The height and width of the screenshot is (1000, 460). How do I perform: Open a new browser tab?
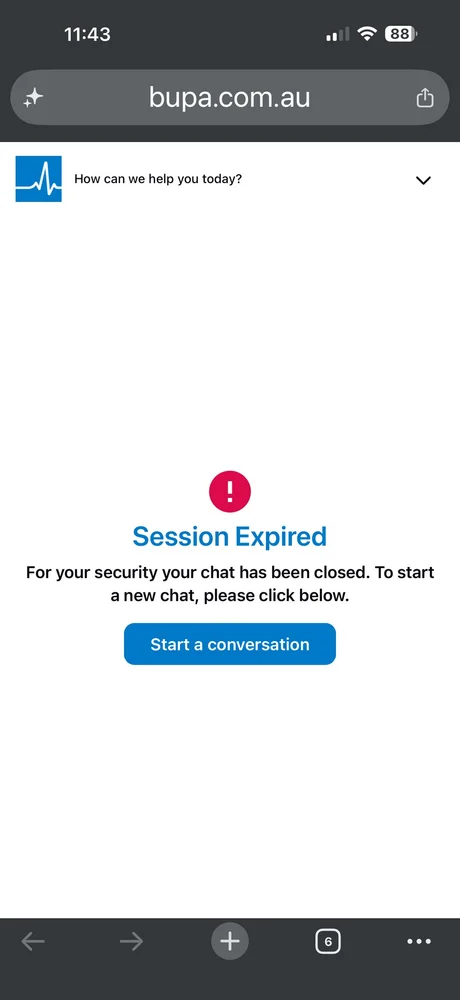[230, 941]
